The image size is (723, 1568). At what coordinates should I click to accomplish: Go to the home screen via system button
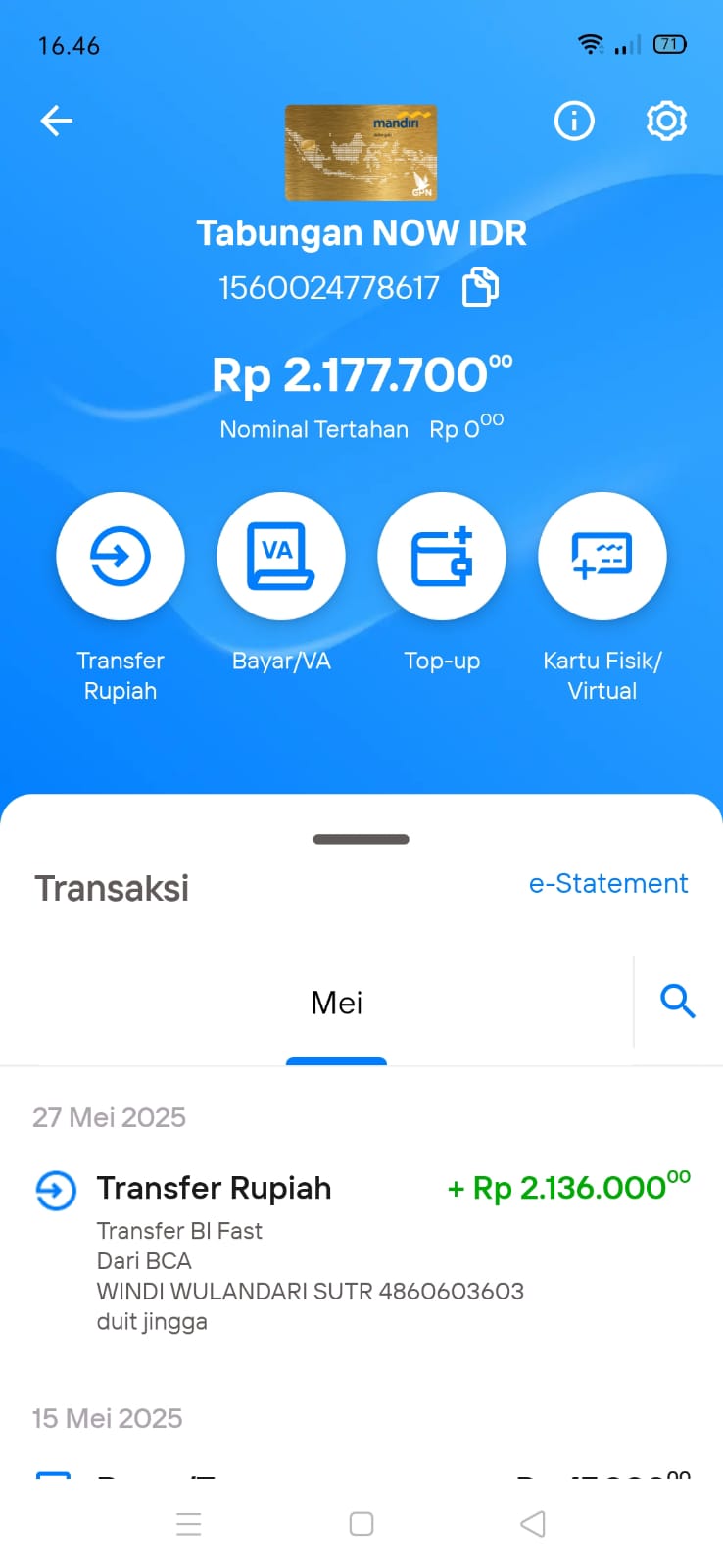click(x=361, y=1524)
